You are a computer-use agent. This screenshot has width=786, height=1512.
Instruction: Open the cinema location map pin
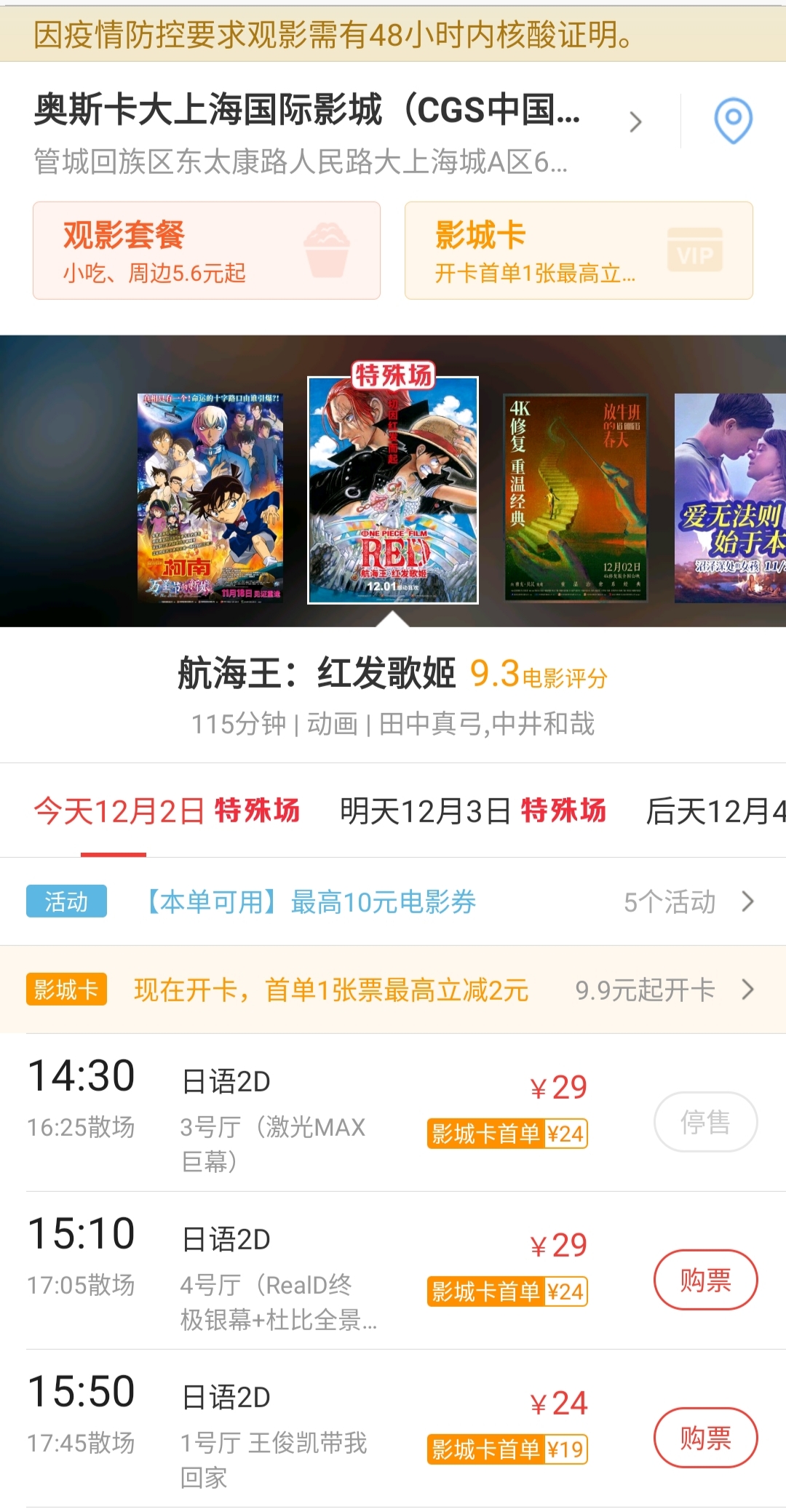pos(733,120)
